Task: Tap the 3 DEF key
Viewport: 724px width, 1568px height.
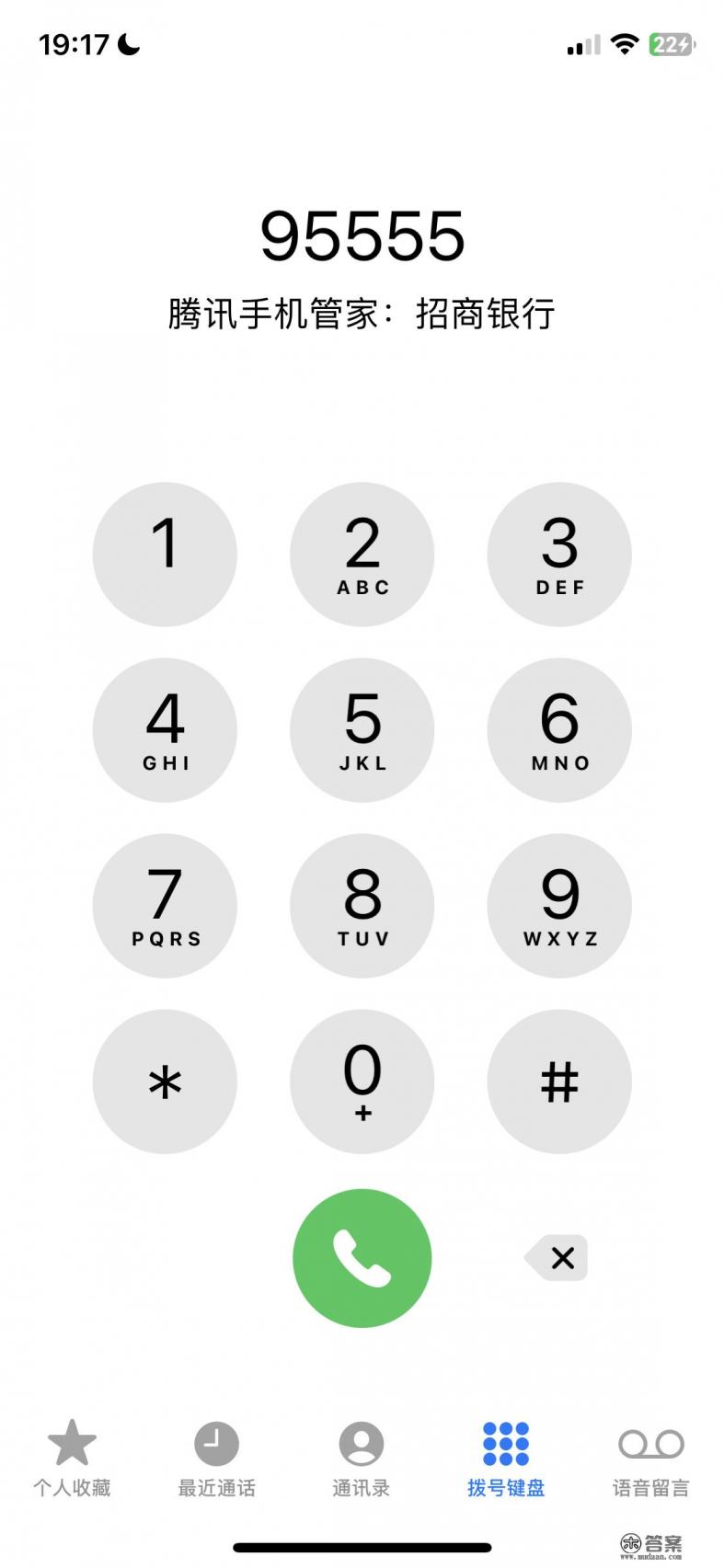Action: point(558,555)
